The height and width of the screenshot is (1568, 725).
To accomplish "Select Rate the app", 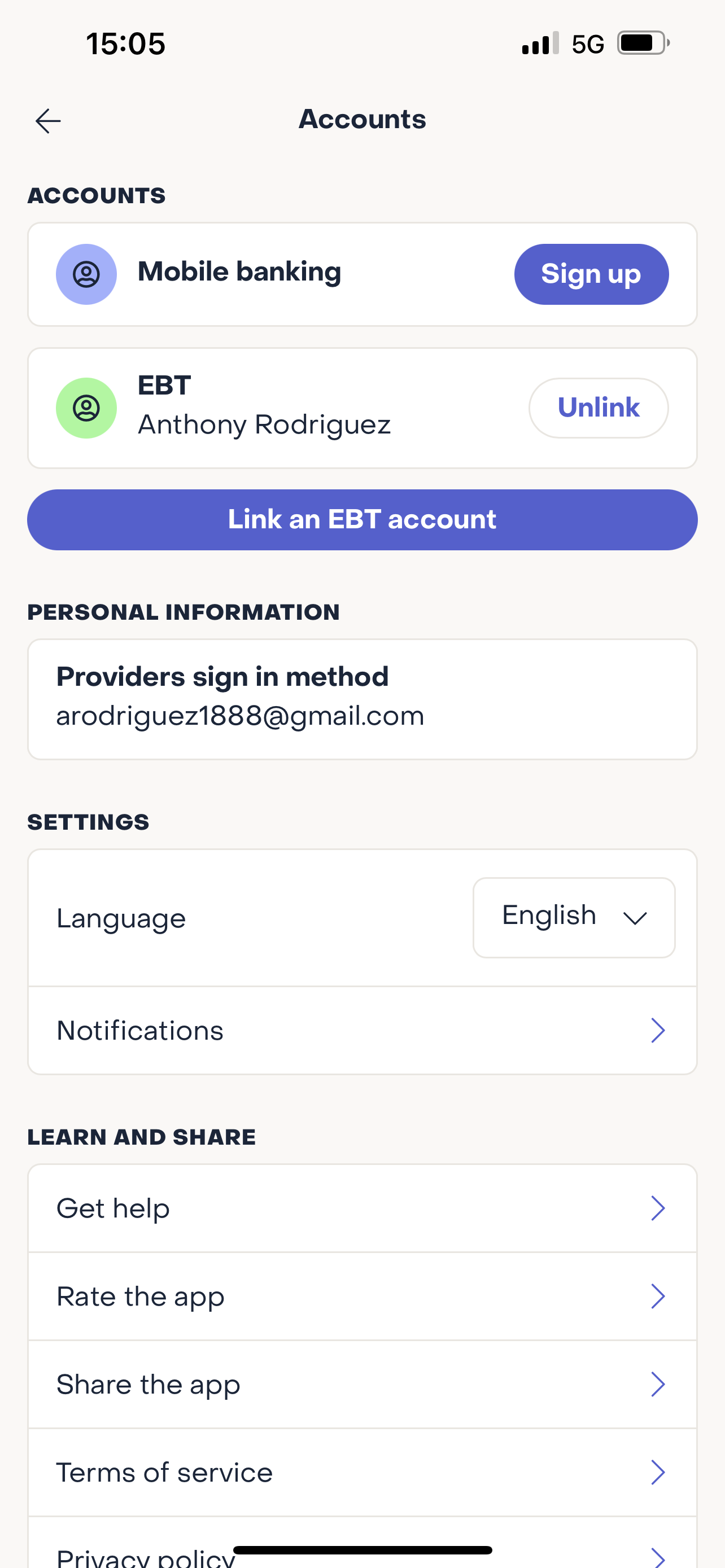I will [362, 1297].
